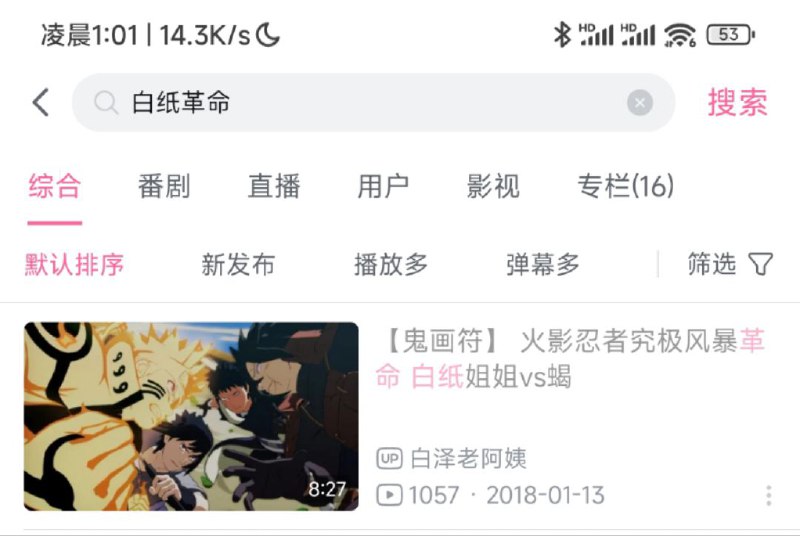The image size is (800, 536).
Task: Open overflow menu for the 鬼画符 video
Action: click(x=768, y=496)
